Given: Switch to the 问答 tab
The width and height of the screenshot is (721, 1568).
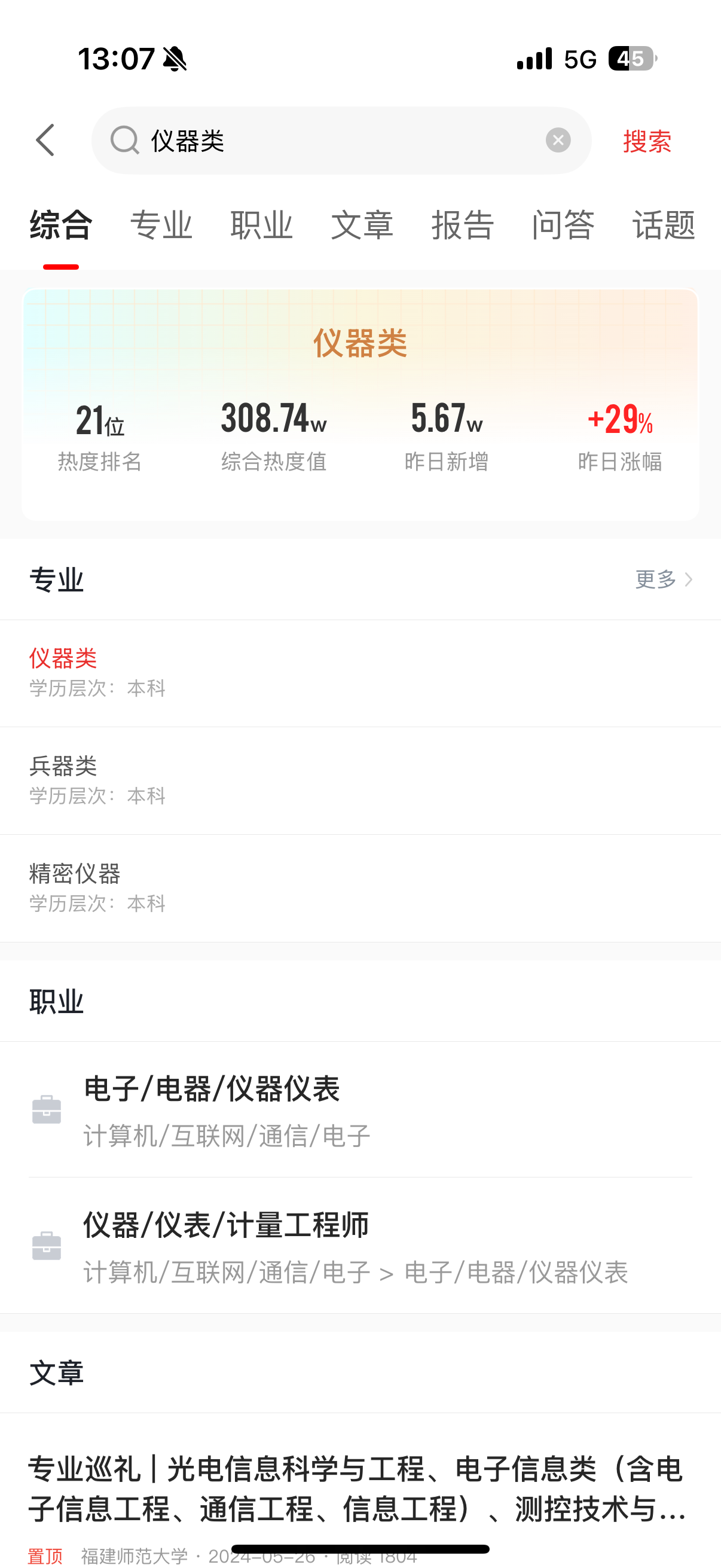Looking at the screenshot, I should pos(563,225).
